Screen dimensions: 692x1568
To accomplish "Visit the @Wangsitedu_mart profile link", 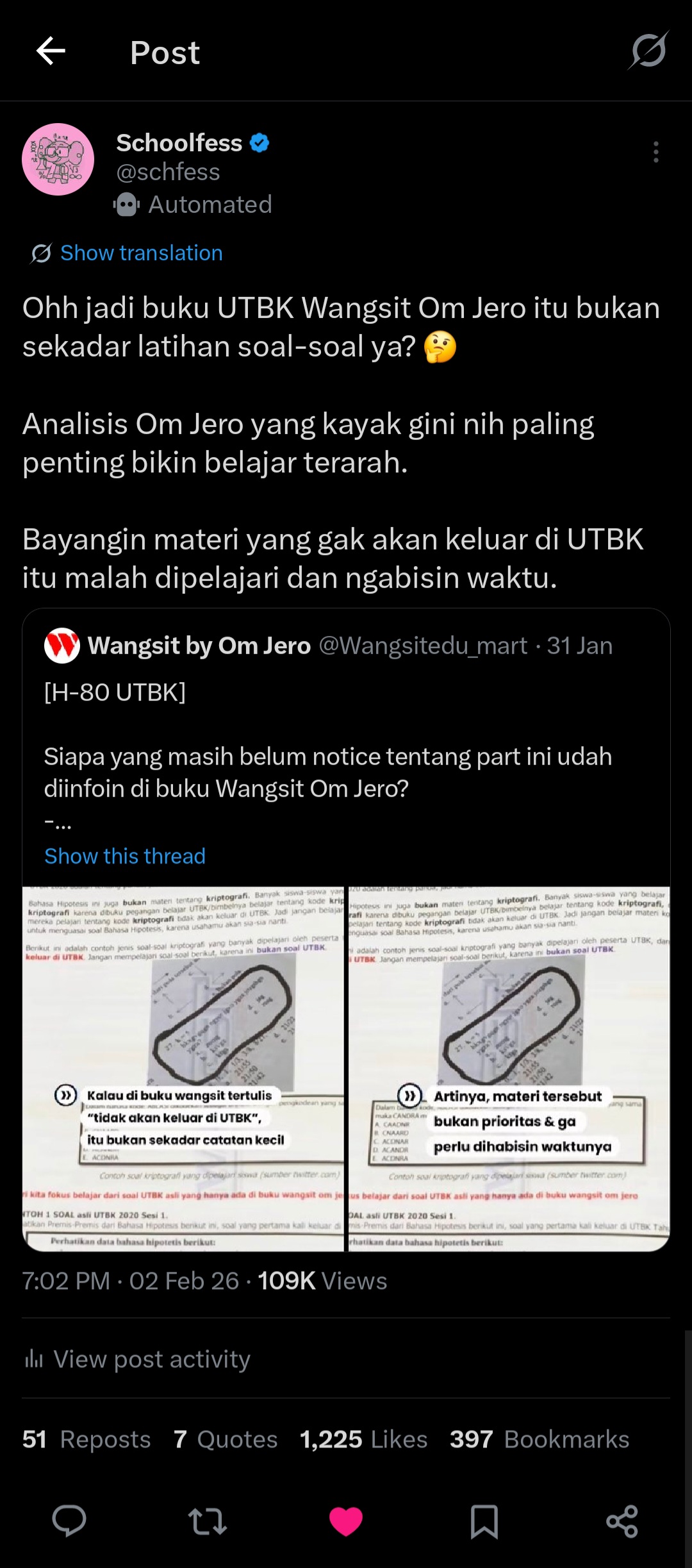I will (423, 646).
